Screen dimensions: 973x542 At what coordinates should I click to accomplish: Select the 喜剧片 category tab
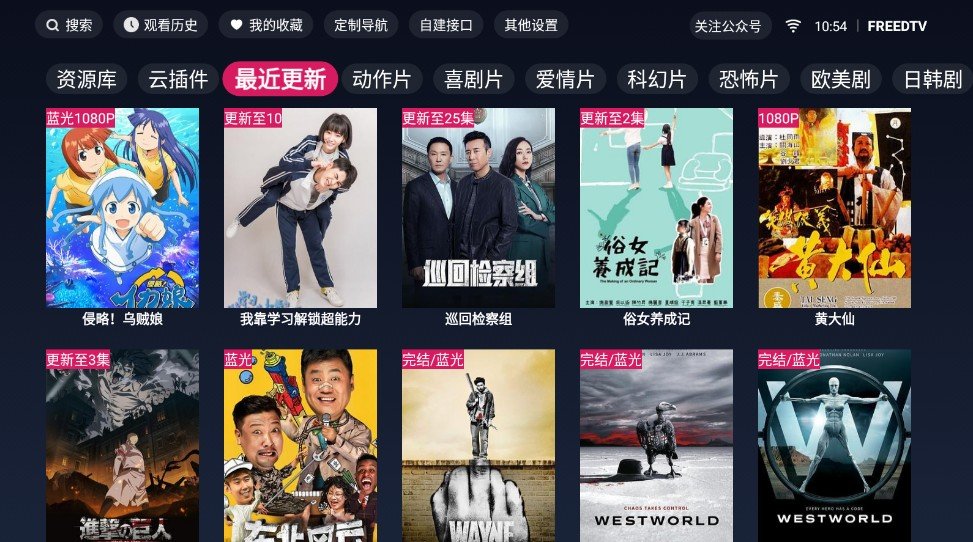(474, 79)
